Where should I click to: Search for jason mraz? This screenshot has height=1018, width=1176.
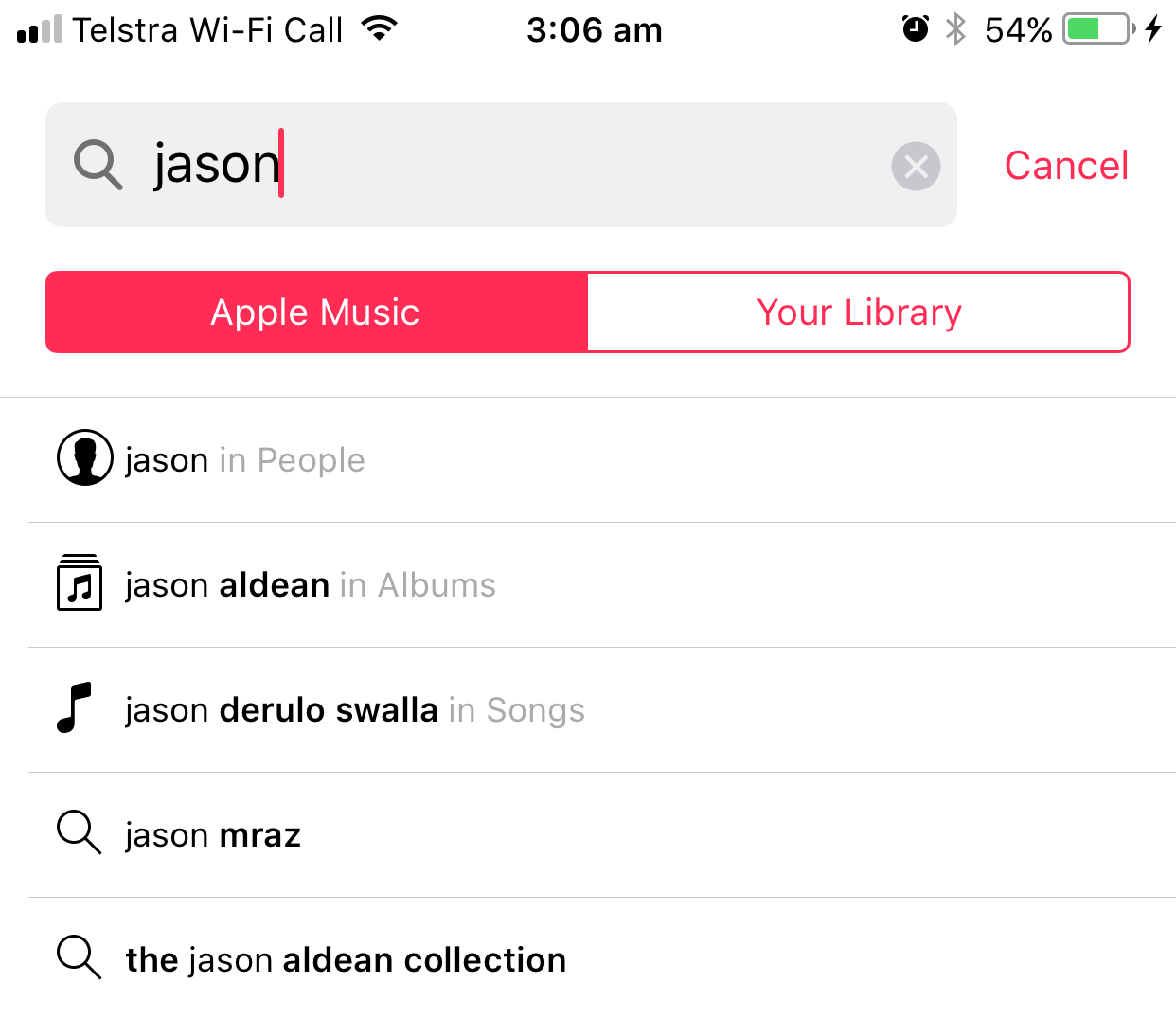point(602,835)
